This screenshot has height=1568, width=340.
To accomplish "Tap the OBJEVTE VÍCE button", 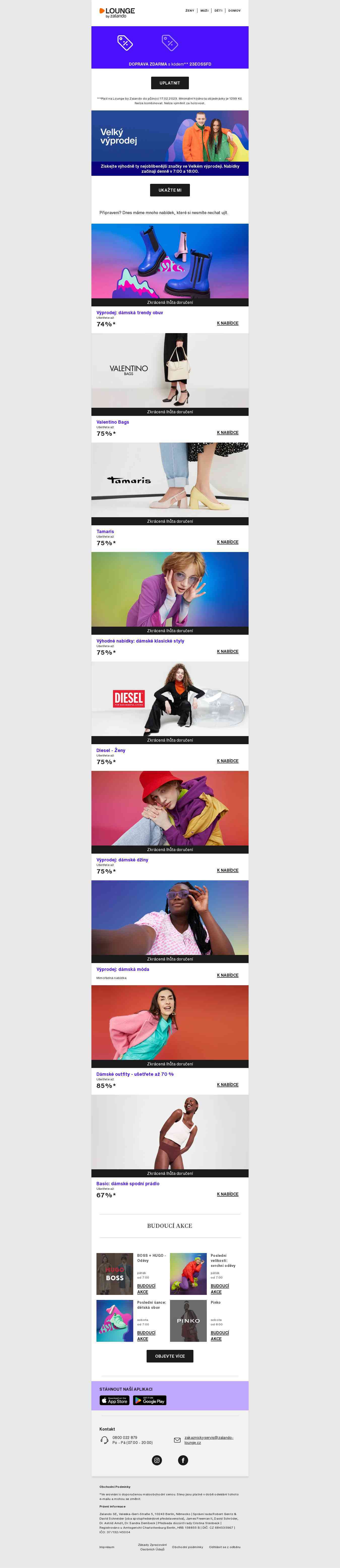I will click(170, 1356).
